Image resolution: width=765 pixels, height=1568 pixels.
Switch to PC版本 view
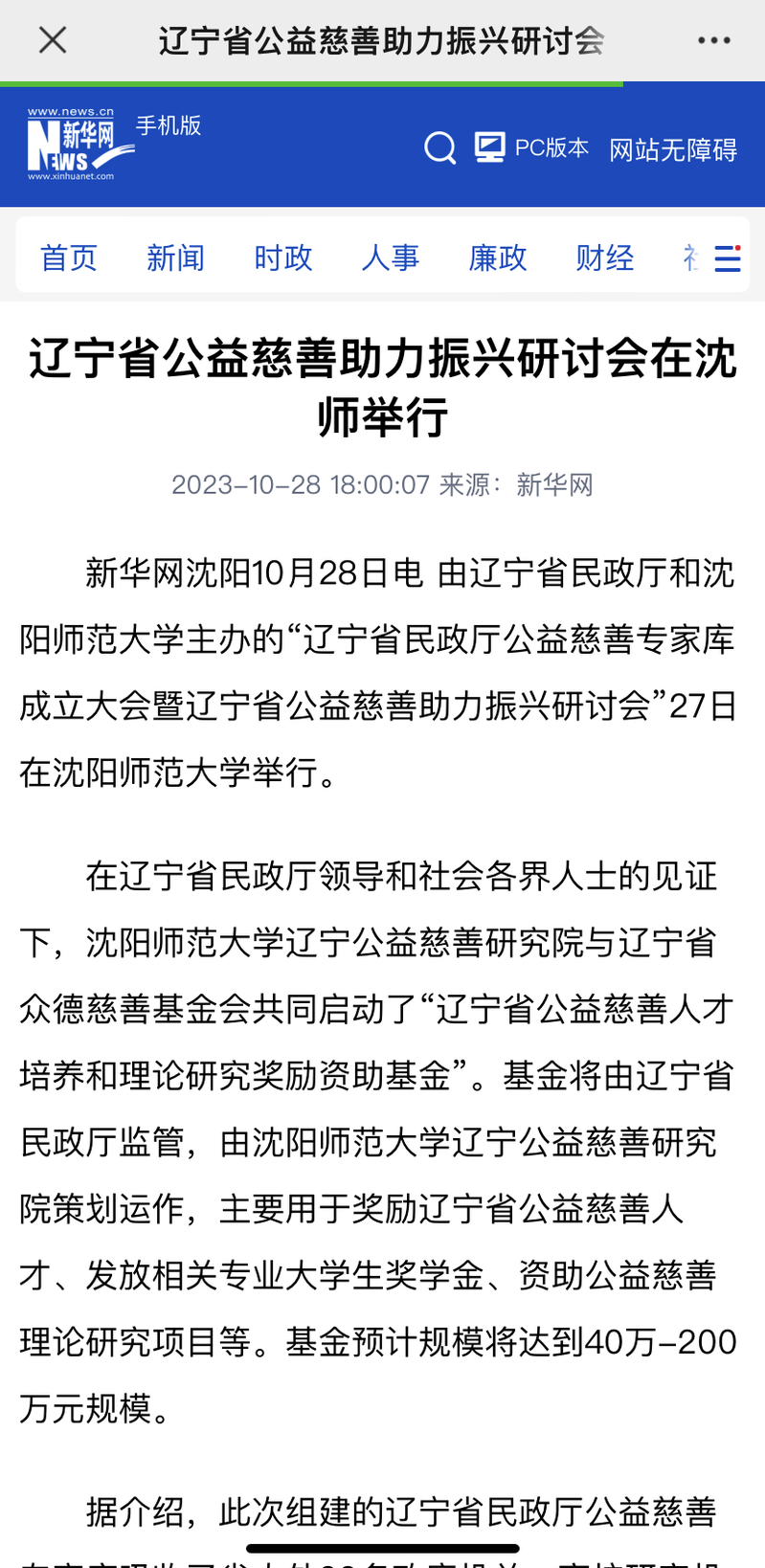[x=532, y=147]
